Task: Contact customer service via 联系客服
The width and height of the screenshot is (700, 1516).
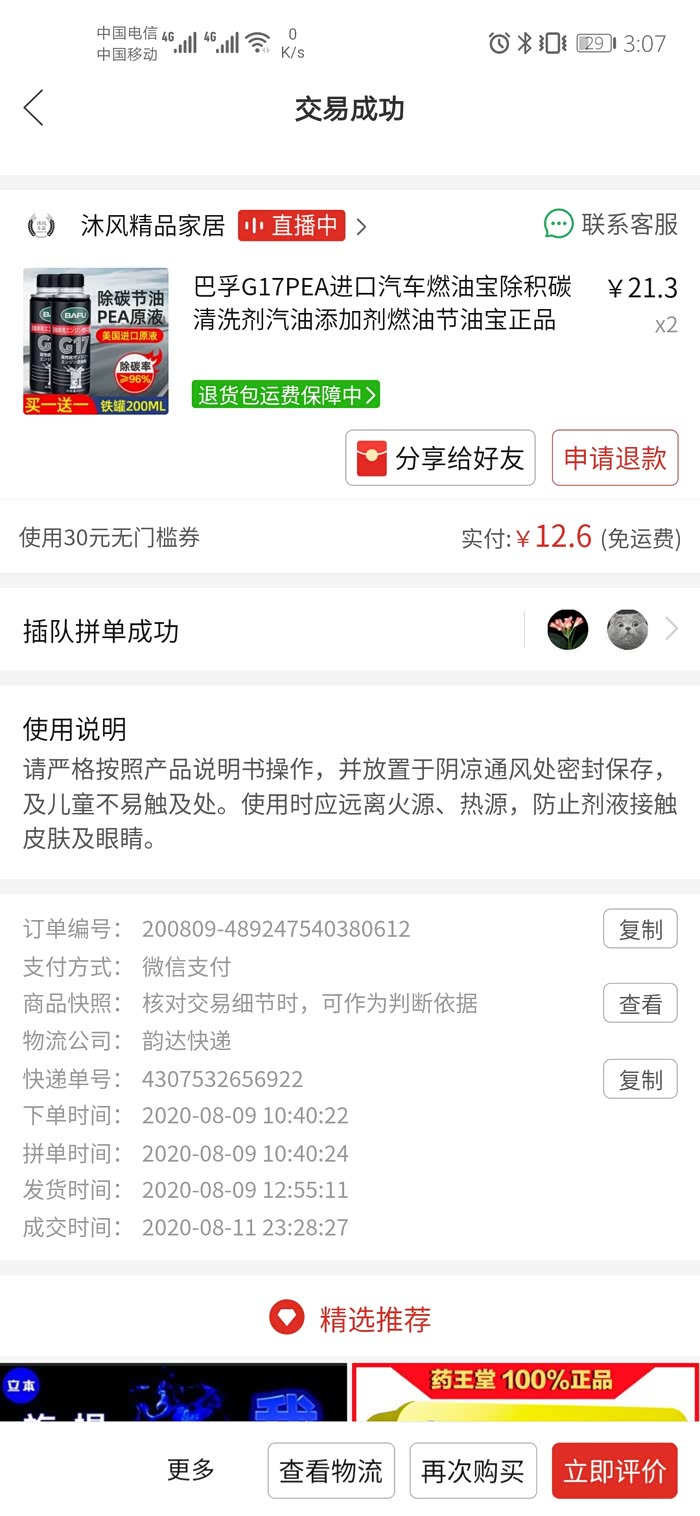Action: point(611,224)
